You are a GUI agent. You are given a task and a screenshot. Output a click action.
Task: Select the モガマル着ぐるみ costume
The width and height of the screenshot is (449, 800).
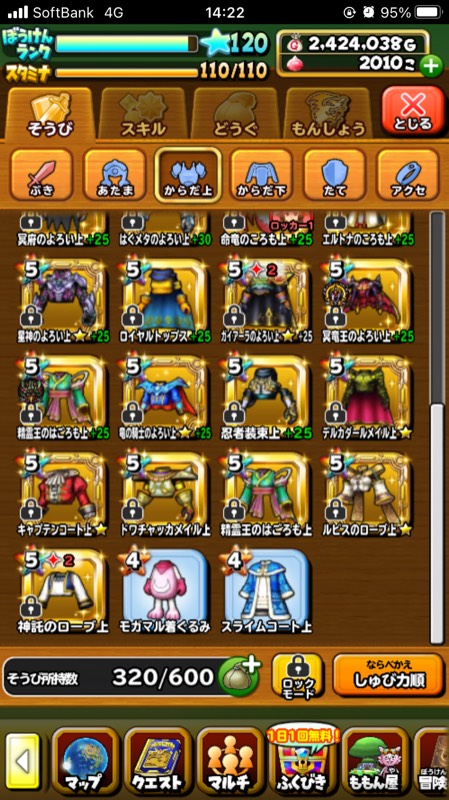(x=164, y=592)
